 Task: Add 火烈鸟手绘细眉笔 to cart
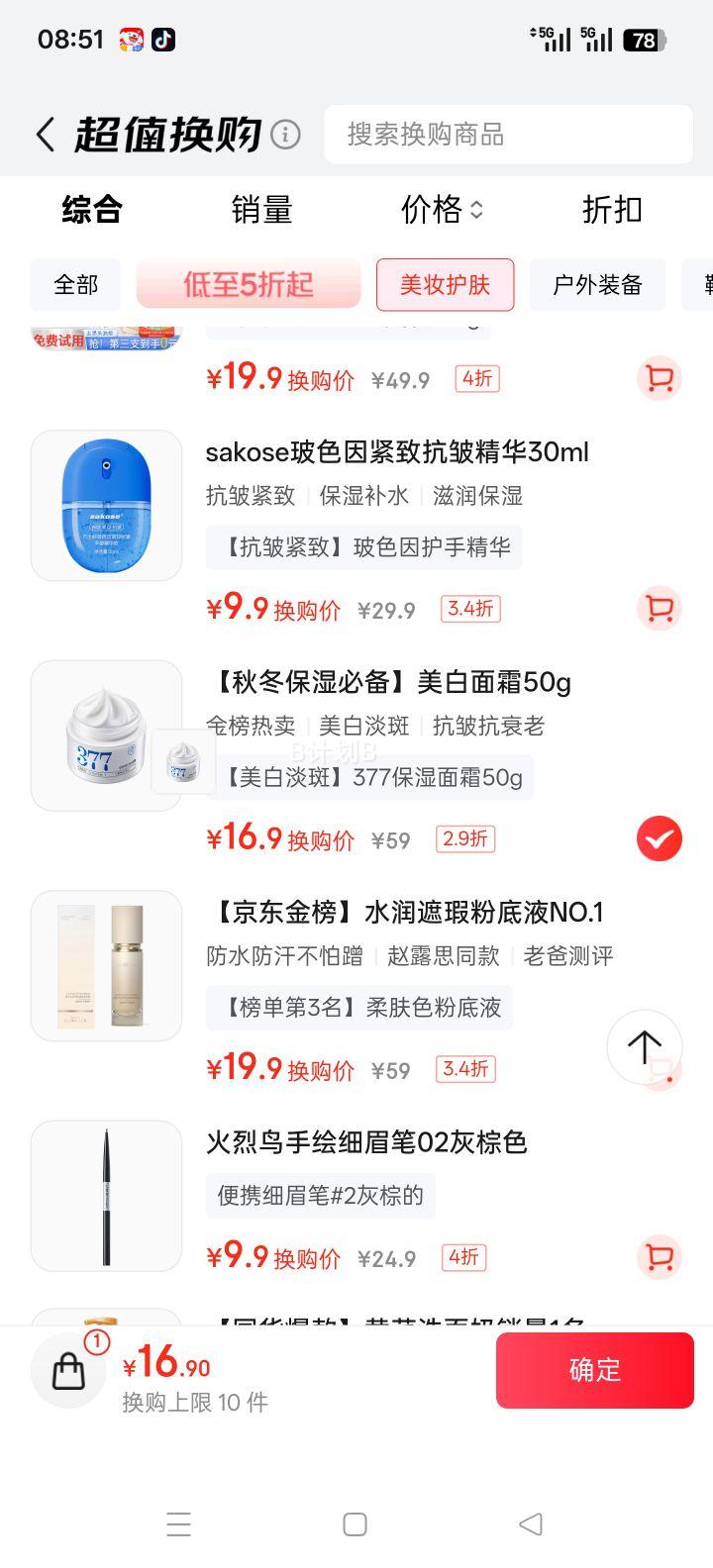click(x=659, y=1257)
